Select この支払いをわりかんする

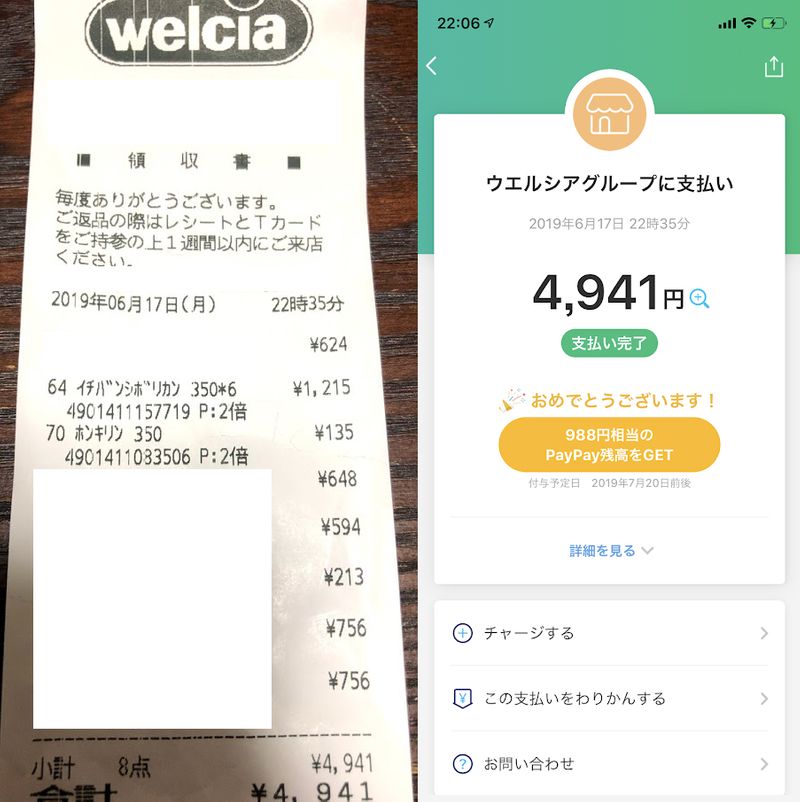coord(609,698)
